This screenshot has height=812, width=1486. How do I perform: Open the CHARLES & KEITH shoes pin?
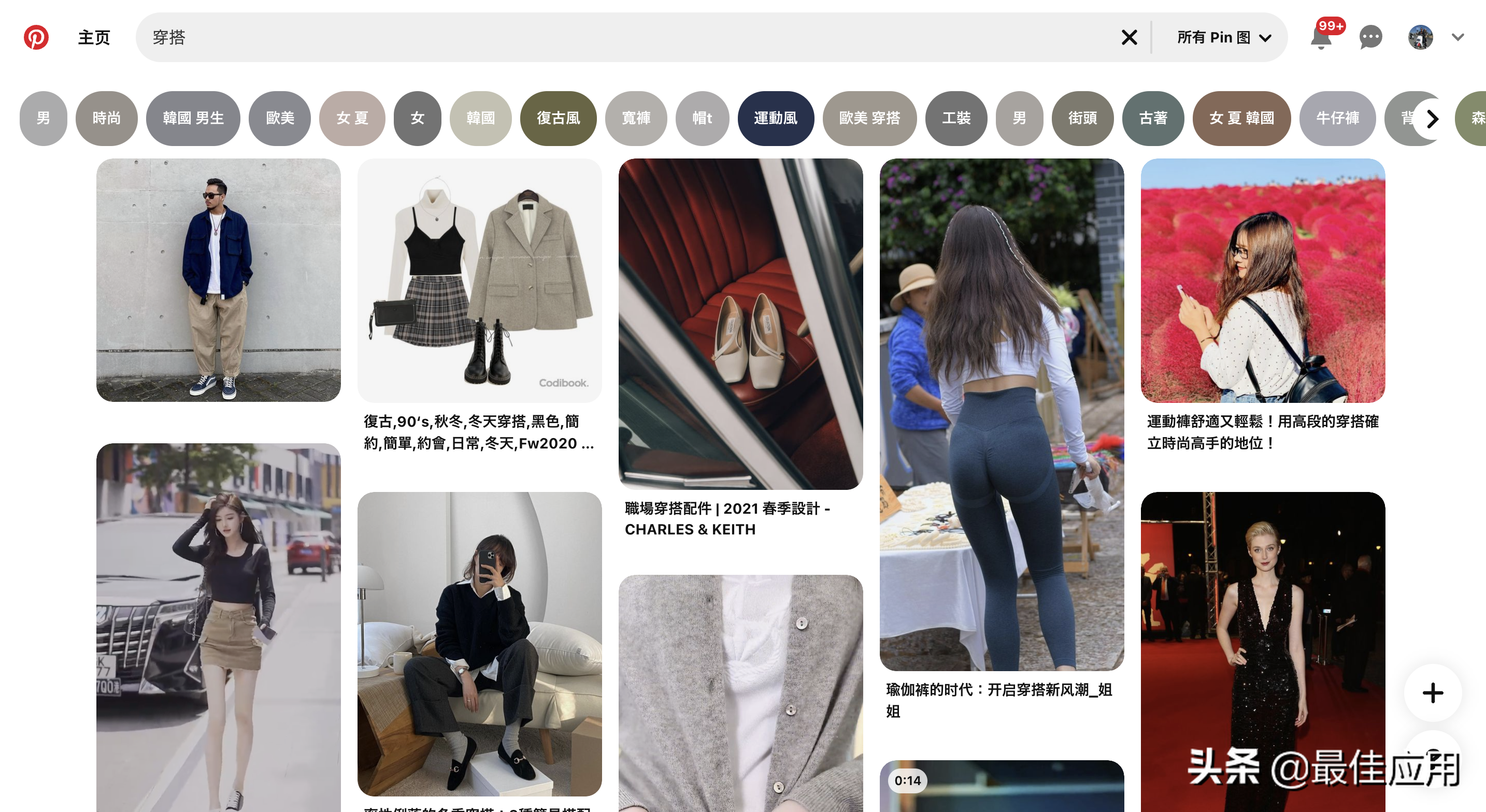pos(740,324)
